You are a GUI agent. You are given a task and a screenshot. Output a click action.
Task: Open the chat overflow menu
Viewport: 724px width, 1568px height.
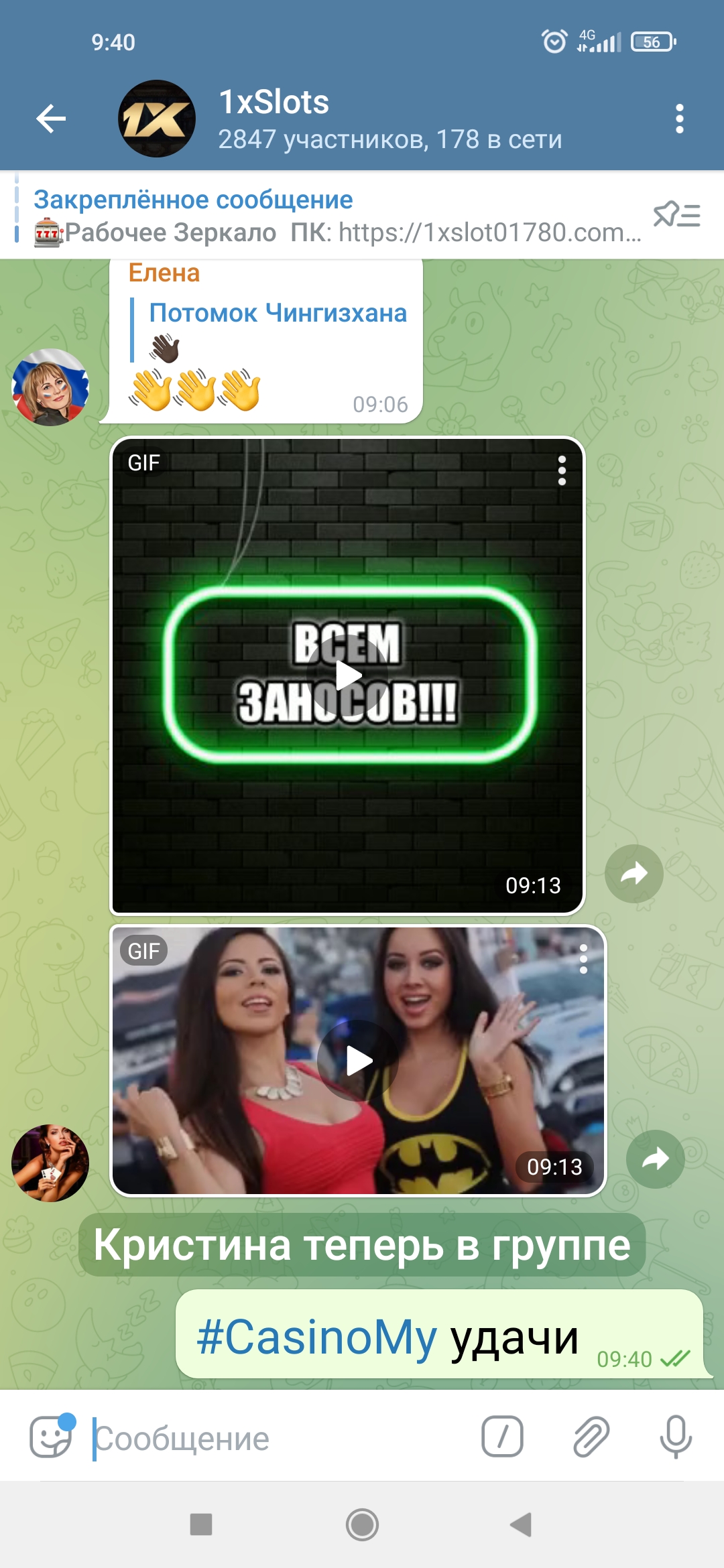click(679, 119)
